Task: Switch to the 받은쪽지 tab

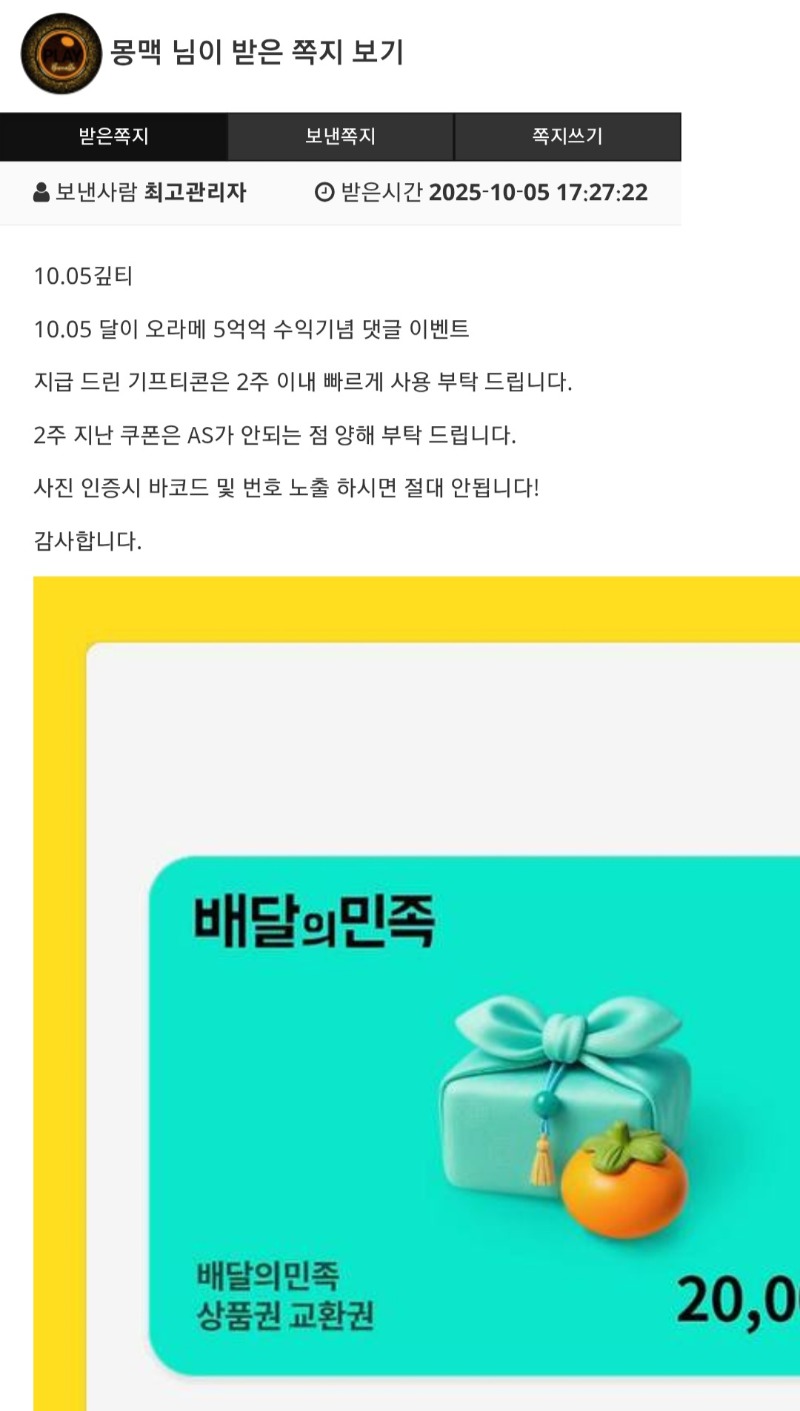Action: pyautogui.click(x=114, y=137)
